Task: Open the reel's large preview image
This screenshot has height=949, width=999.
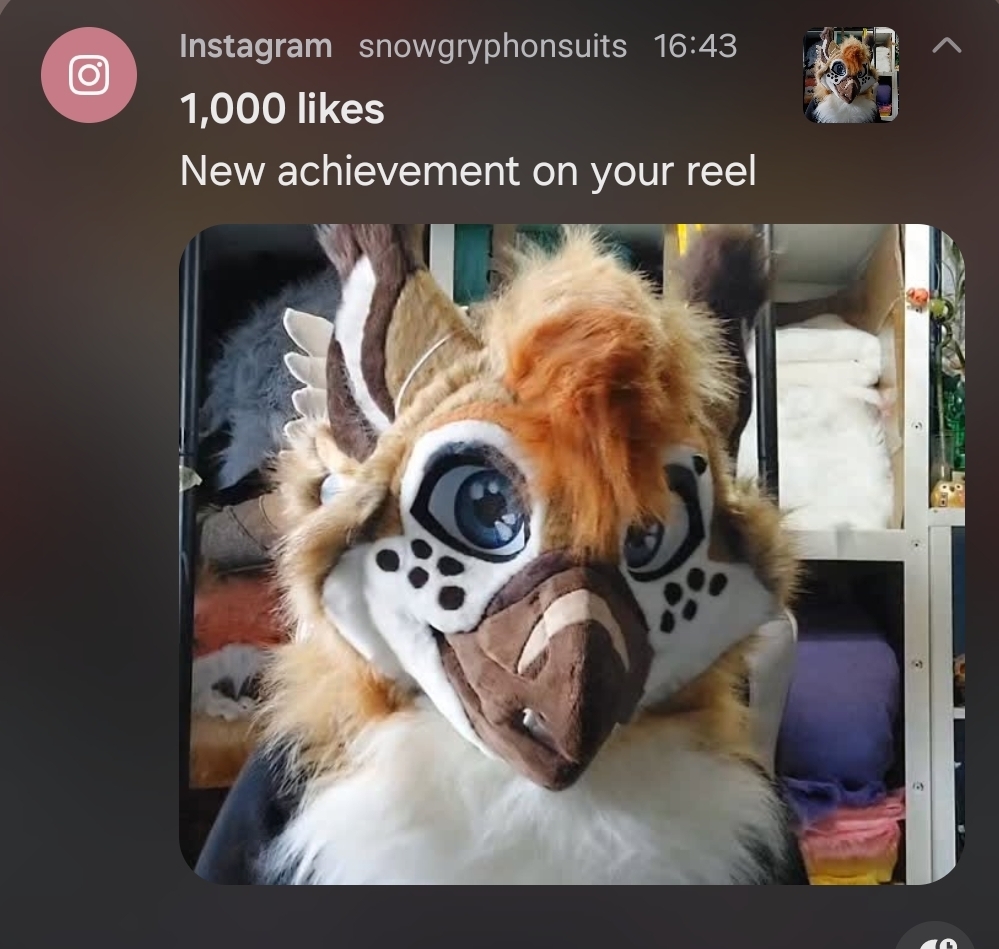Action: point(571,553)
